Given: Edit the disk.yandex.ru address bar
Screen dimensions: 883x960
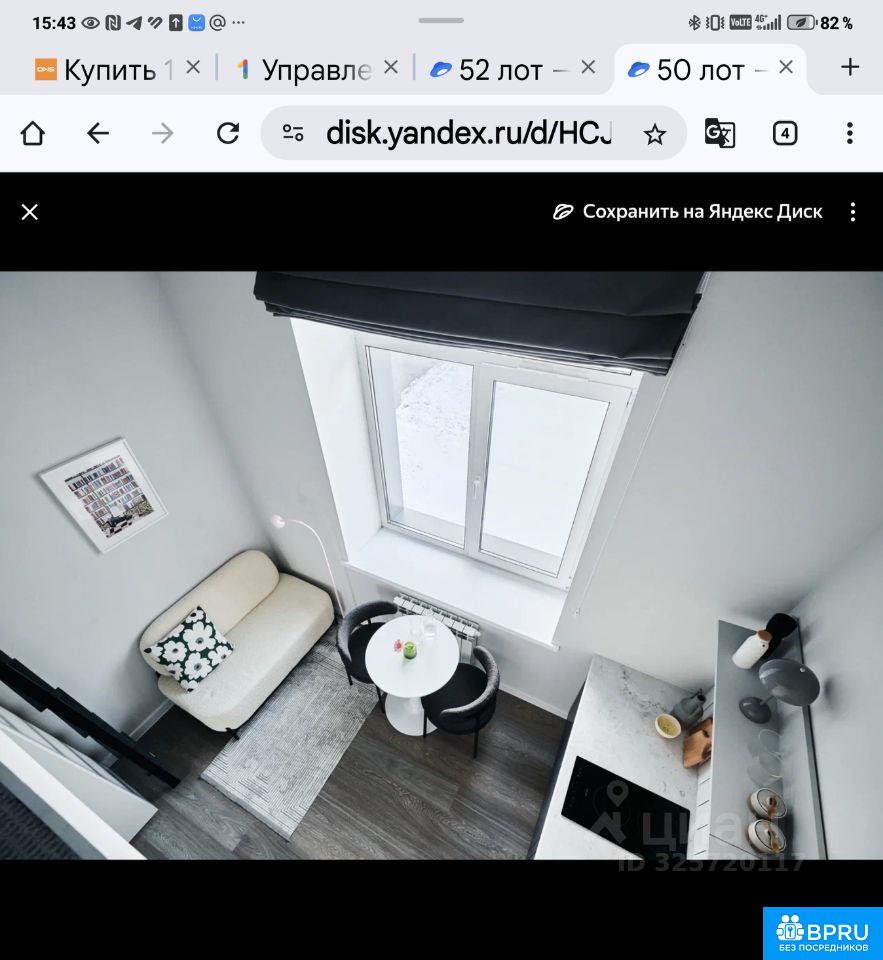Looking at the screenshot, I should click(x=468, y=133).
